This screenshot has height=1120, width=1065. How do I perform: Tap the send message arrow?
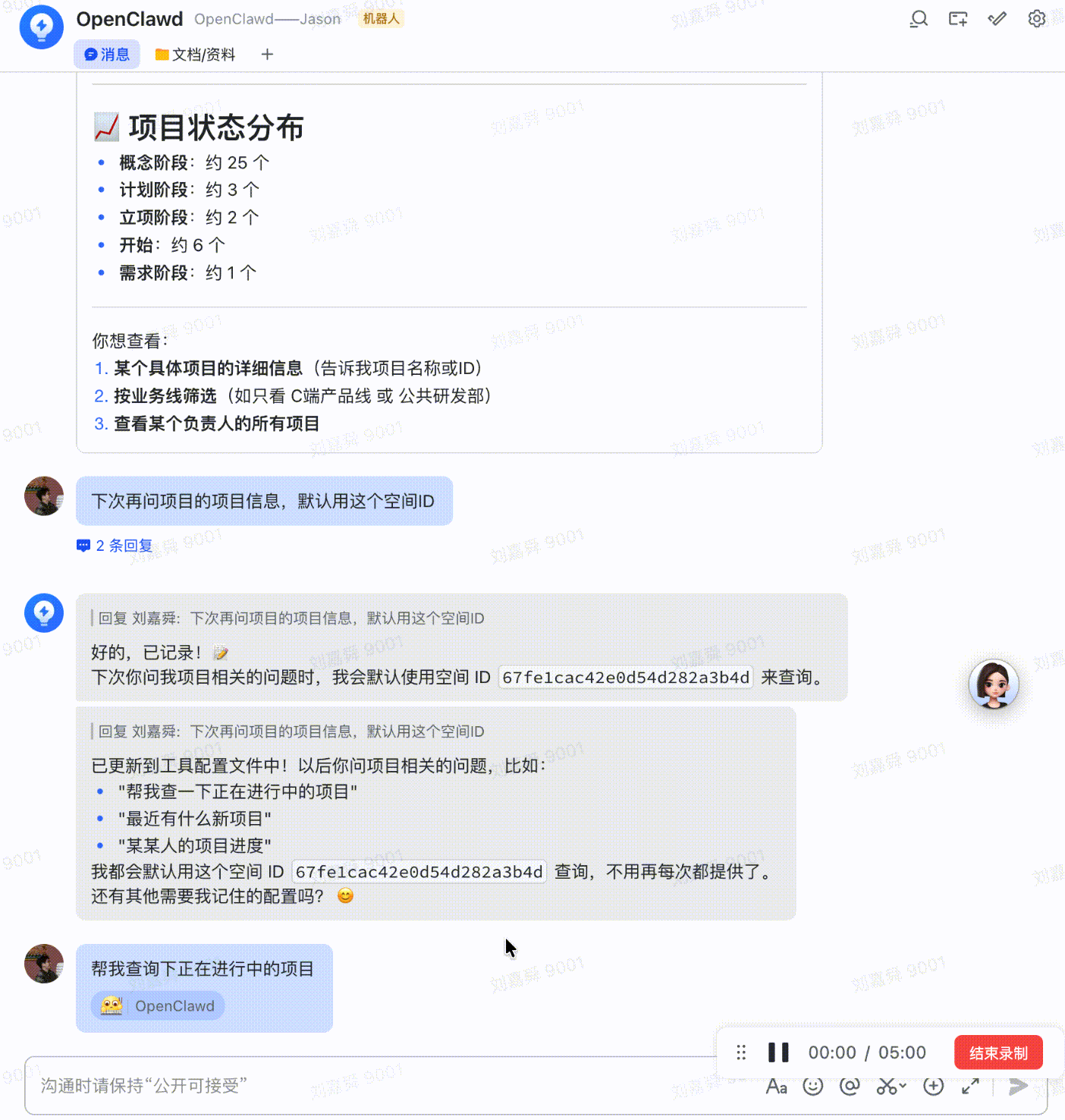[1018, 1087]
